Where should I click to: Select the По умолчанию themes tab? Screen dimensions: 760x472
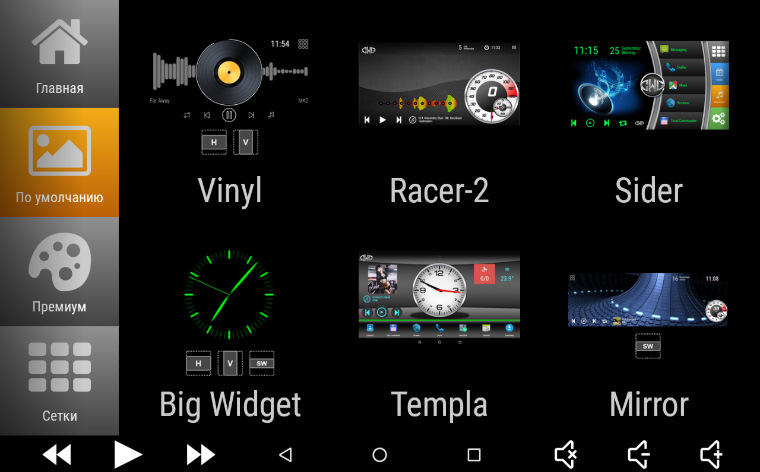pyautogui.click(x=59, y=162)
